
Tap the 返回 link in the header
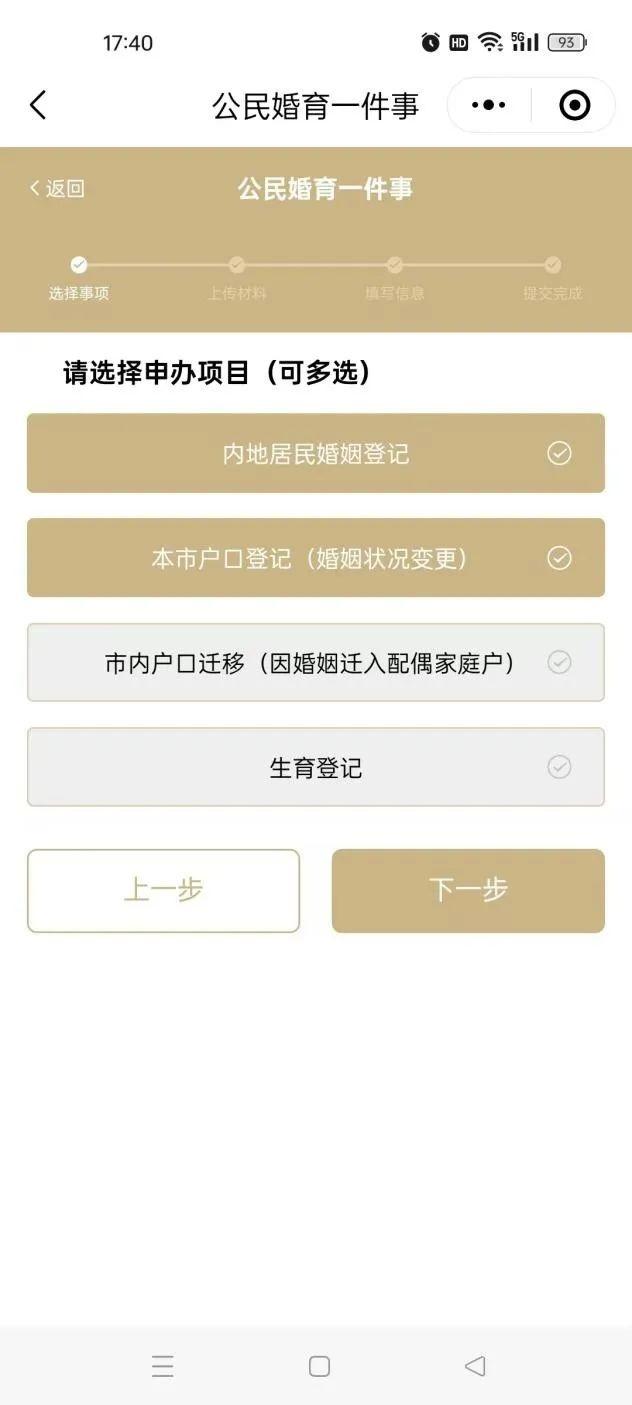pyautogui.click(x=58, y=189)
